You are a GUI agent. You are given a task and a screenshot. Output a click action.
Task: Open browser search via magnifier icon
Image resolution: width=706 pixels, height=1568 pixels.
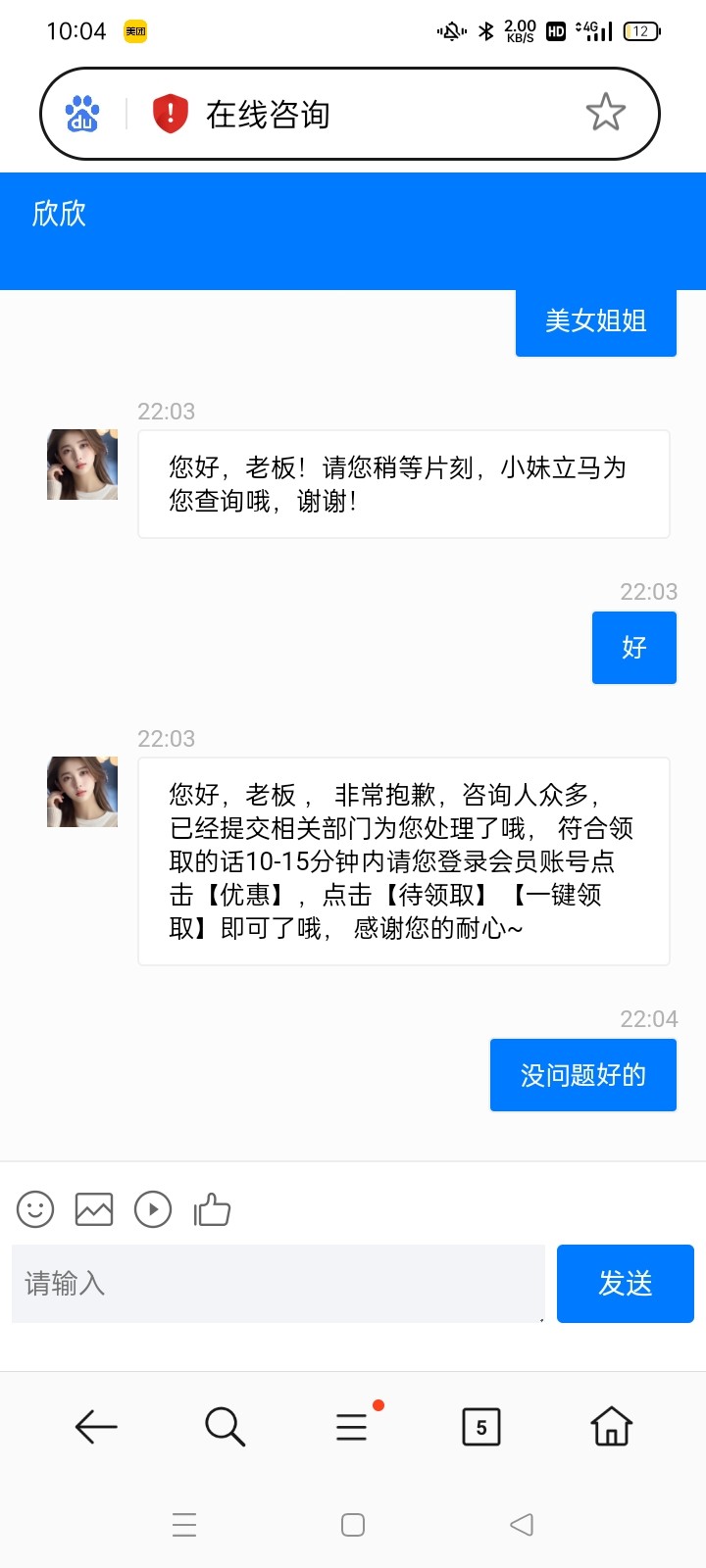pyautogui.click(x=225, y=1427)
